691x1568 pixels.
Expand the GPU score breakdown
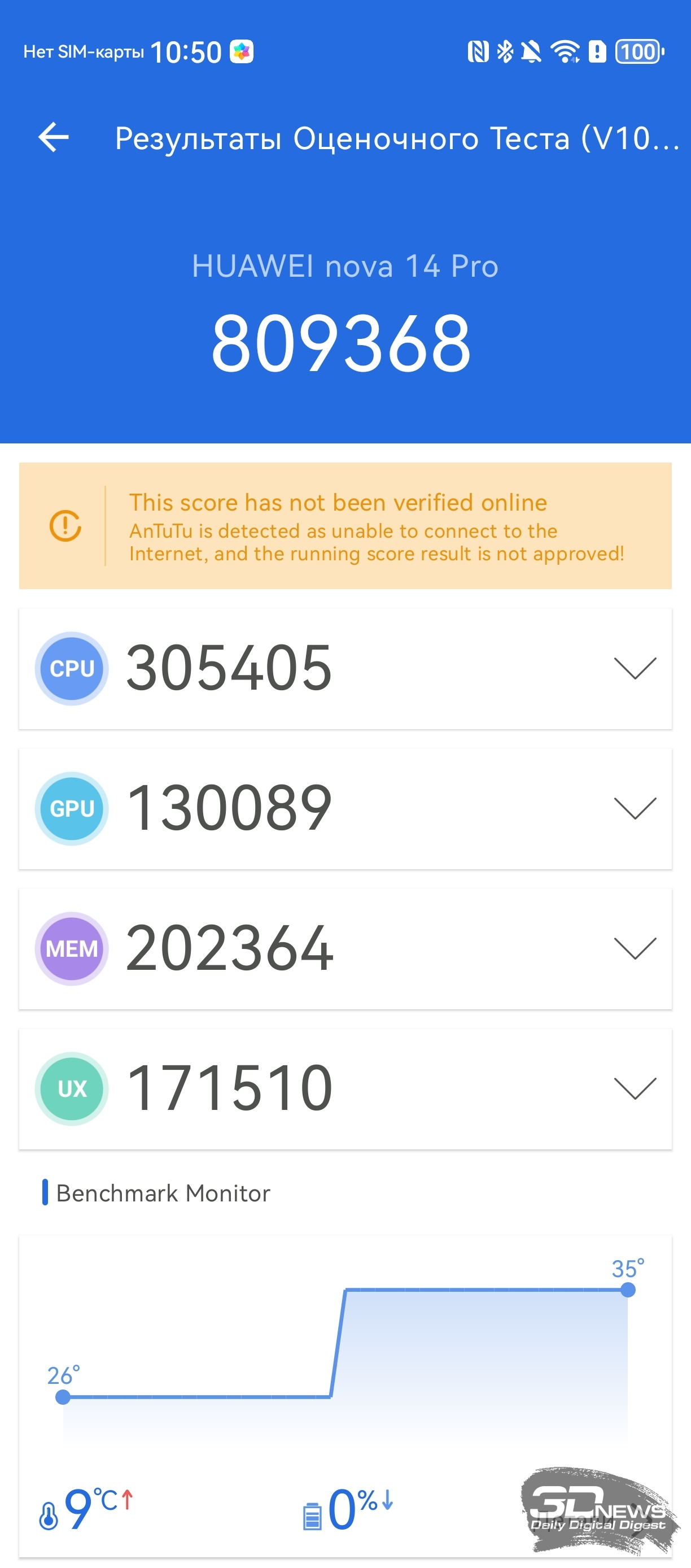(x=635, y=808)
